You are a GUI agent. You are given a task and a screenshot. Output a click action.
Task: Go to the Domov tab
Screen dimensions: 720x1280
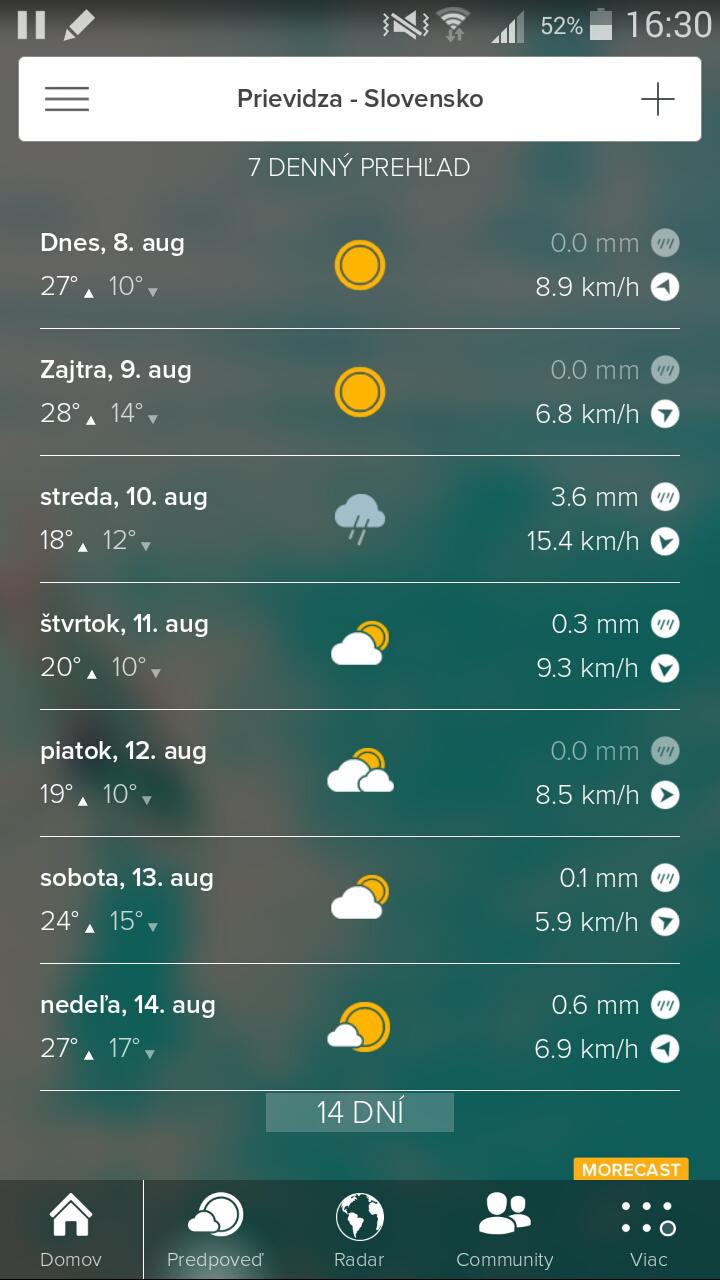point(71,1230)
